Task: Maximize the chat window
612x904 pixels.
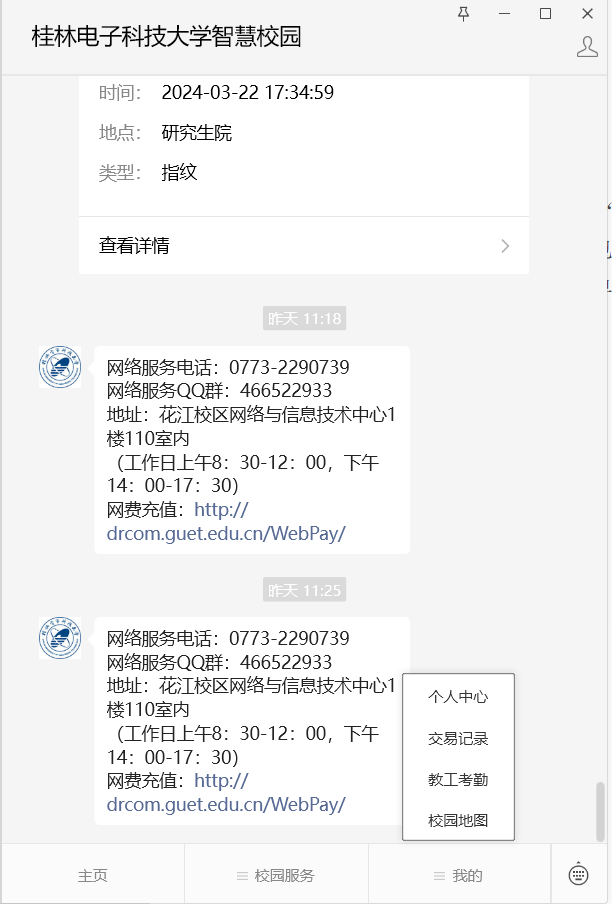Action: [545, 13]
